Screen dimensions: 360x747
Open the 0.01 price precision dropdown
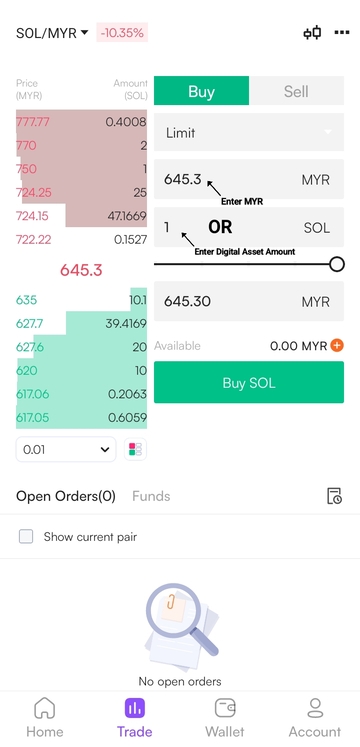coord(66,449)
